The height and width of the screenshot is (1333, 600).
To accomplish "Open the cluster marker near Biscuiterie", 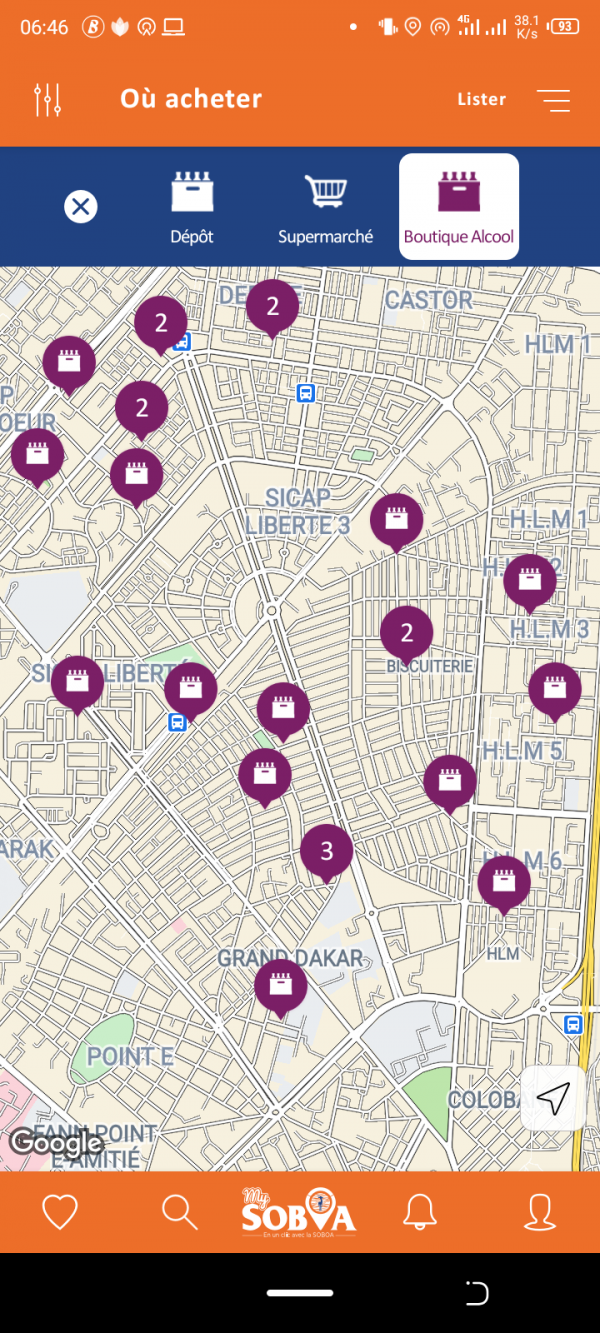I will [x=406, y=632].
